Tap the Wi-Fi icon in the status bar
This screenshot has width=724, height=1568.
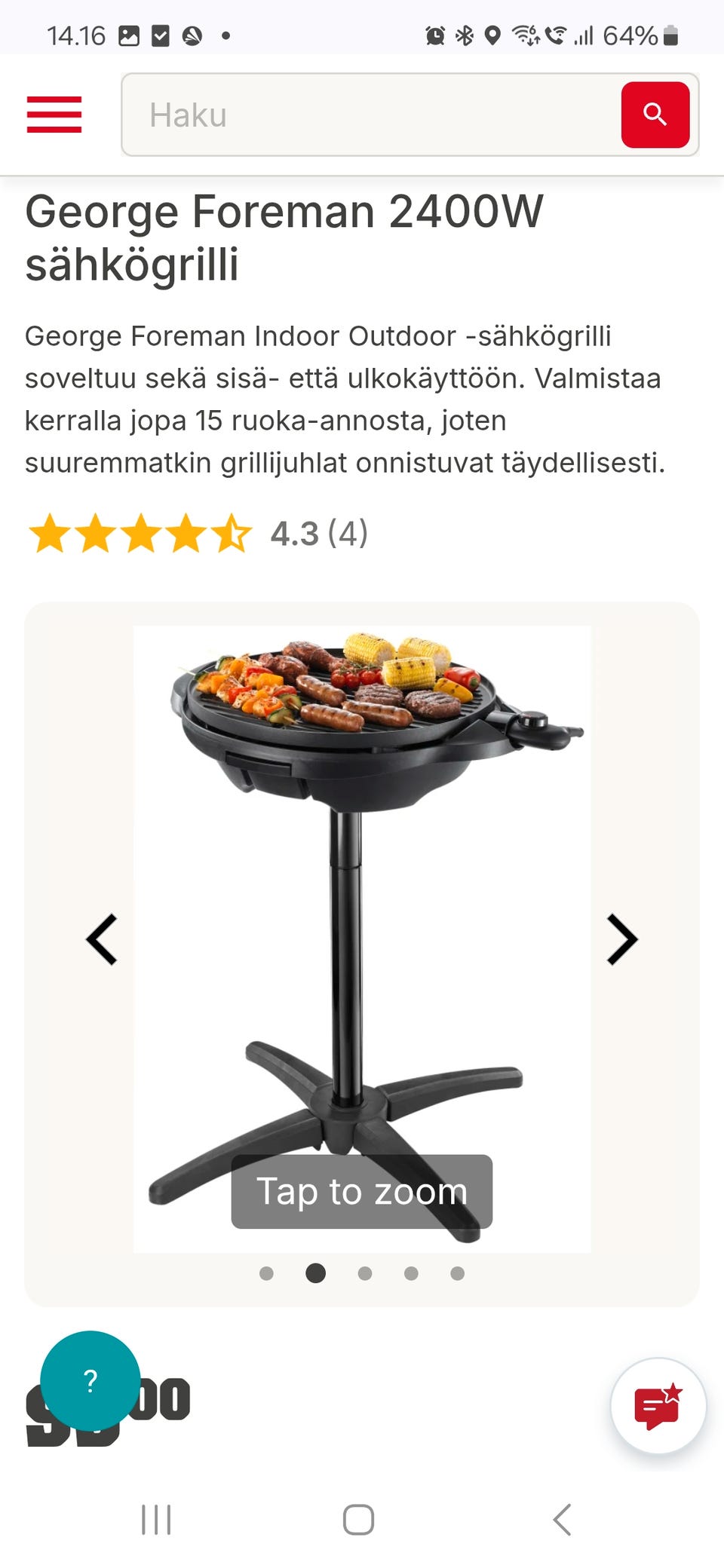coord(524,34)
